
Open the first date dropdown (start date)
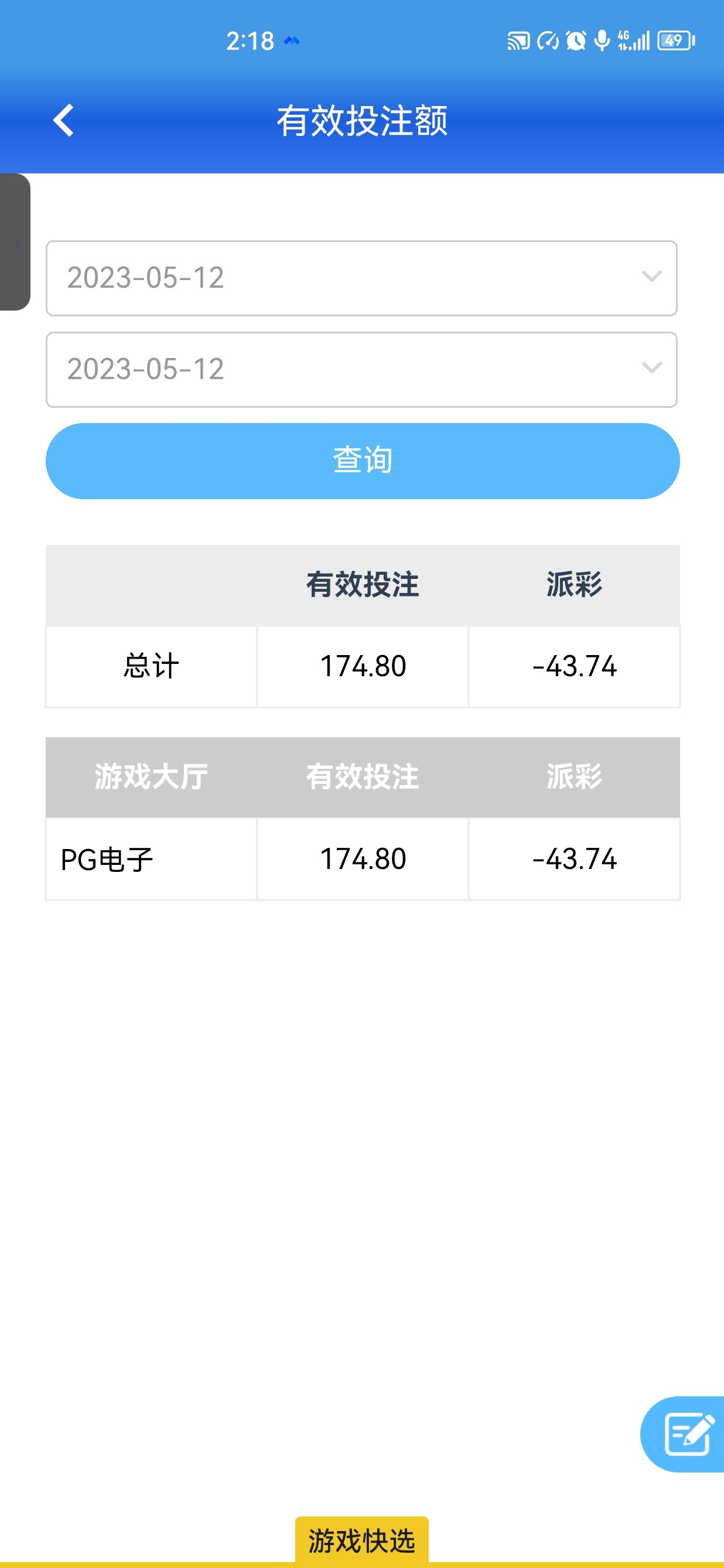coord(361,278)
